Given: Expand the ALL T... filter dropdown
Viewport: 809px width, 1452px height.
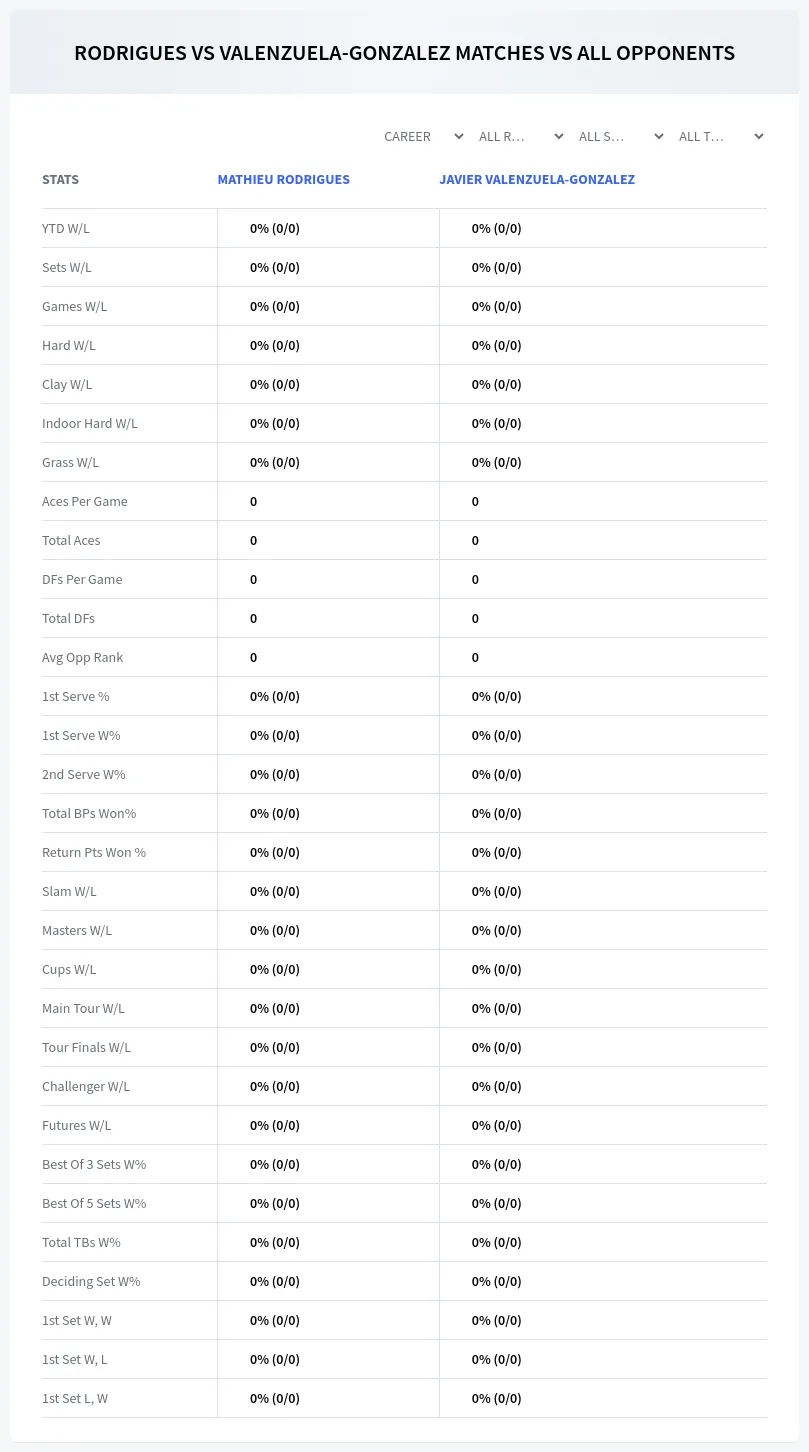Looking at the screenshot, I should point(720,136).
